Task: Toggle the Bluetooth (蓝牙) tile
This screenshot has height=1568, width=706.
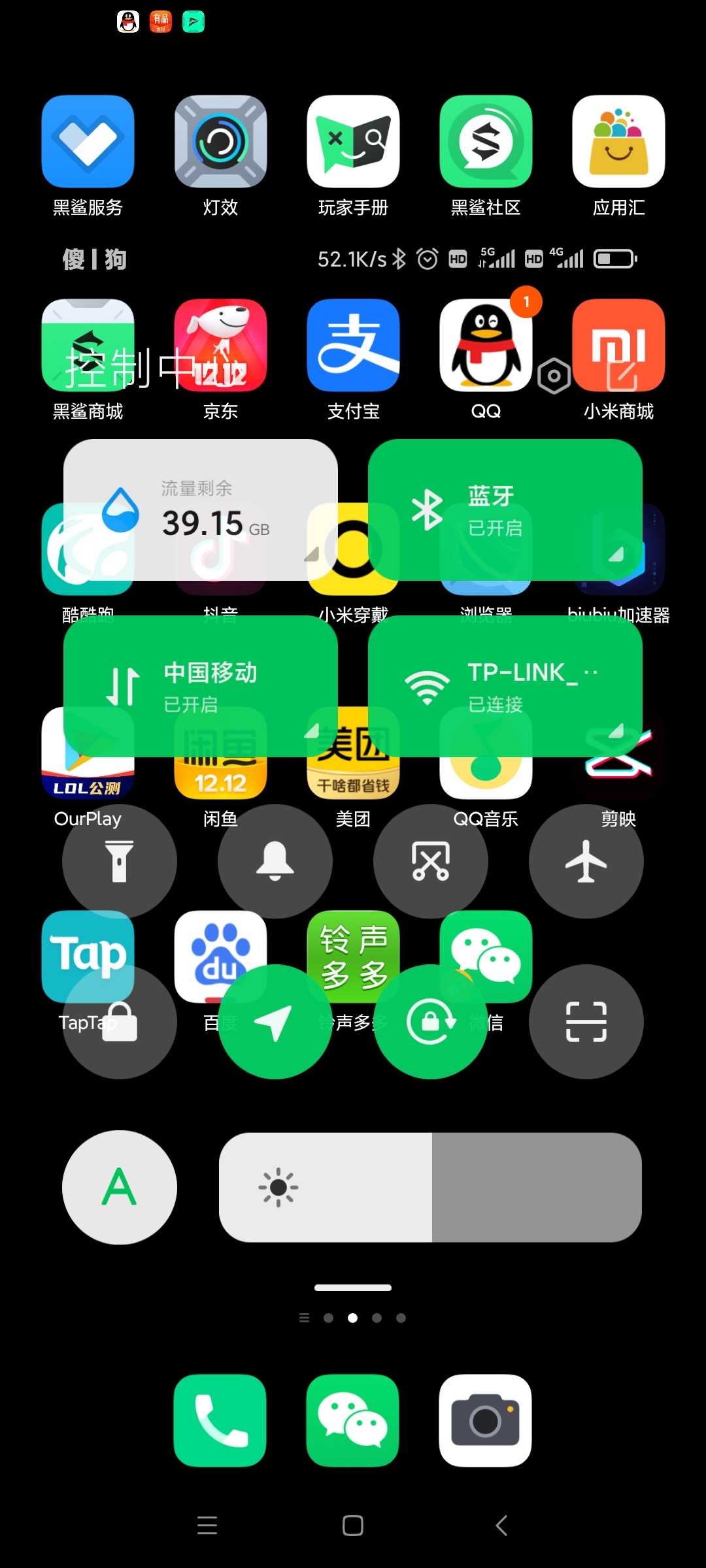Action: tap(505, 510)
